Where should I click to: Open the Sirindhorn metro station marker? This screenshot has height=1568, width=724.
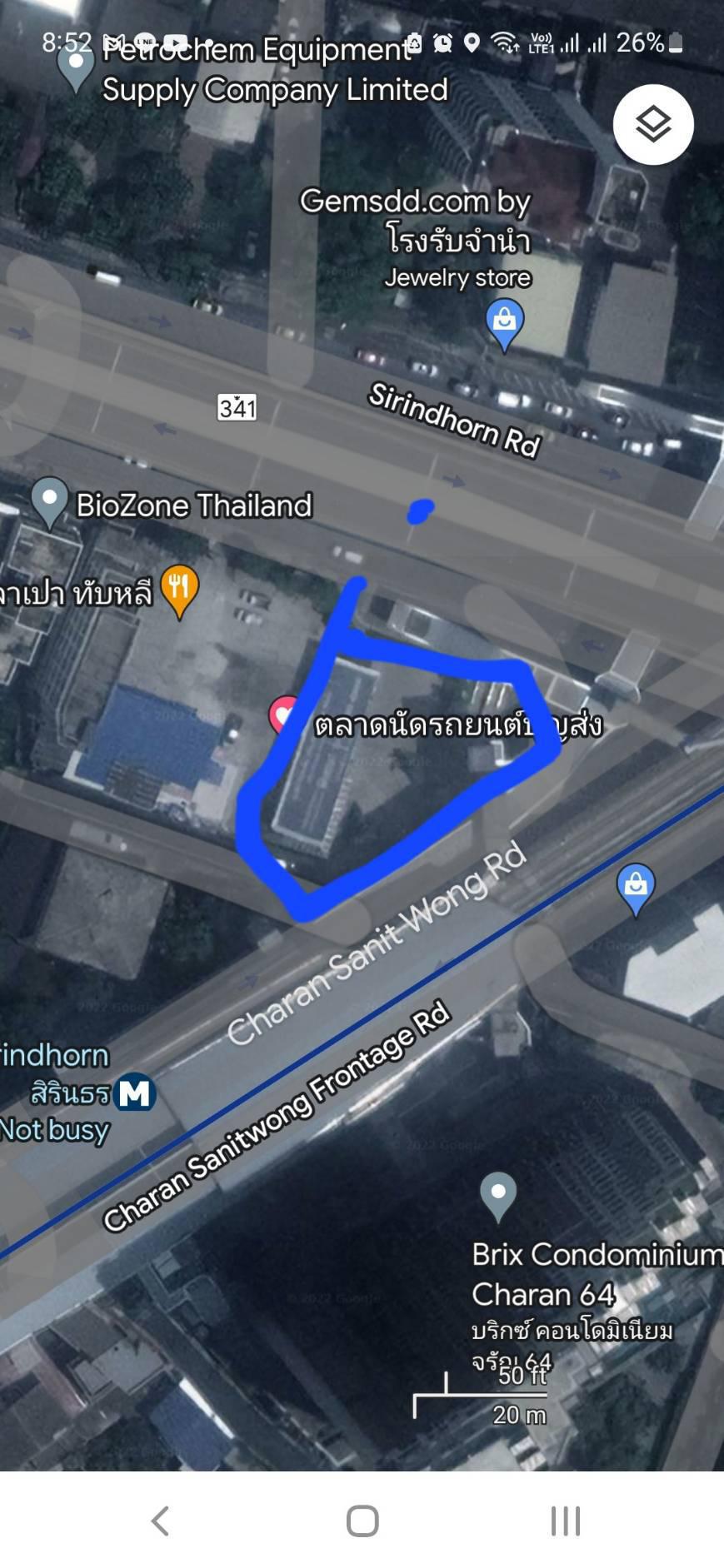(x=135, y=1093)
